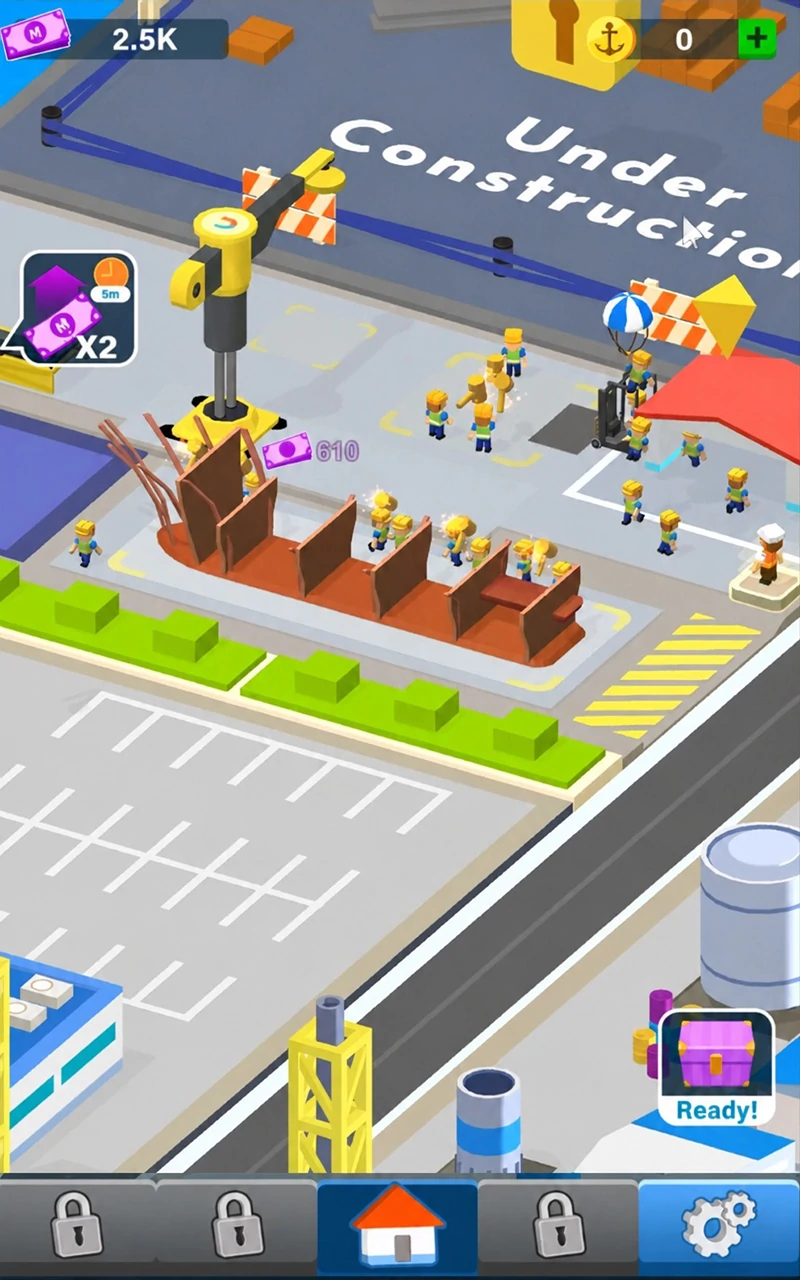Open the Ready treasure chest
This screenshot has width=800, height=1280.
tap(716, 1068)
